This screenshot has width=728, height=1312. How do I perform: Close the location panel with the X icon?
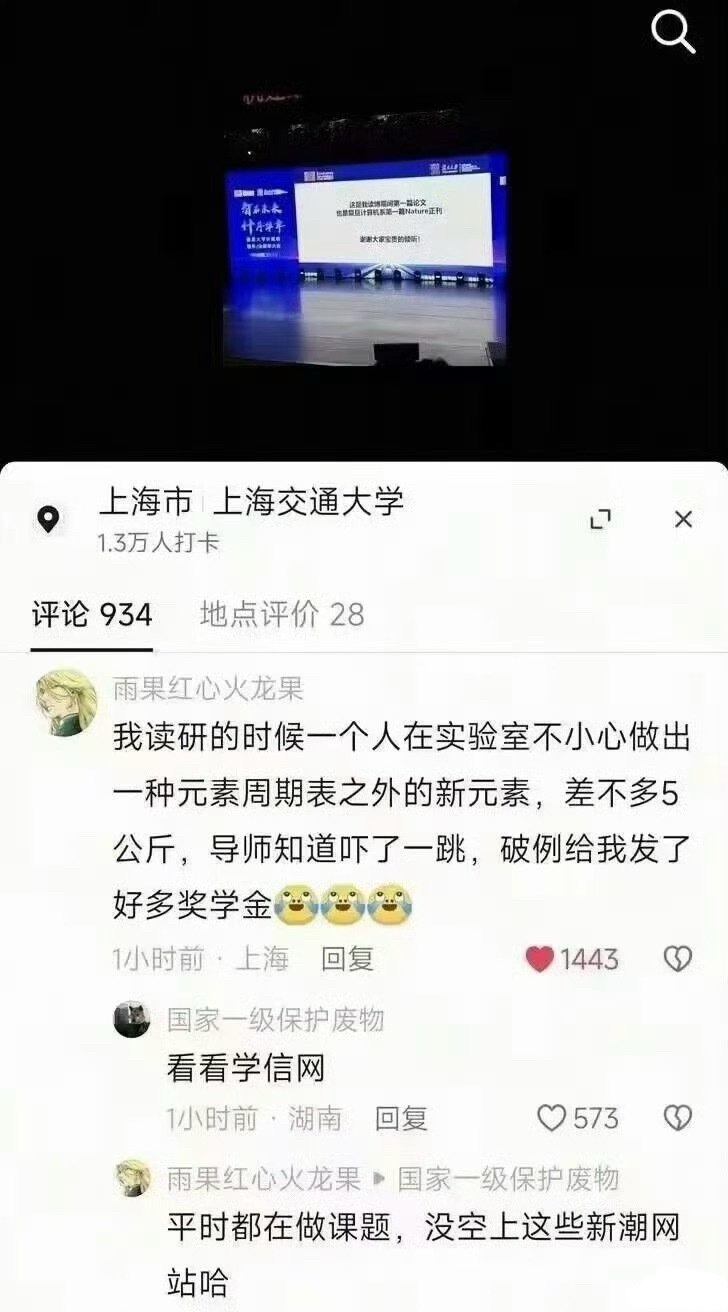pos(684,518)
